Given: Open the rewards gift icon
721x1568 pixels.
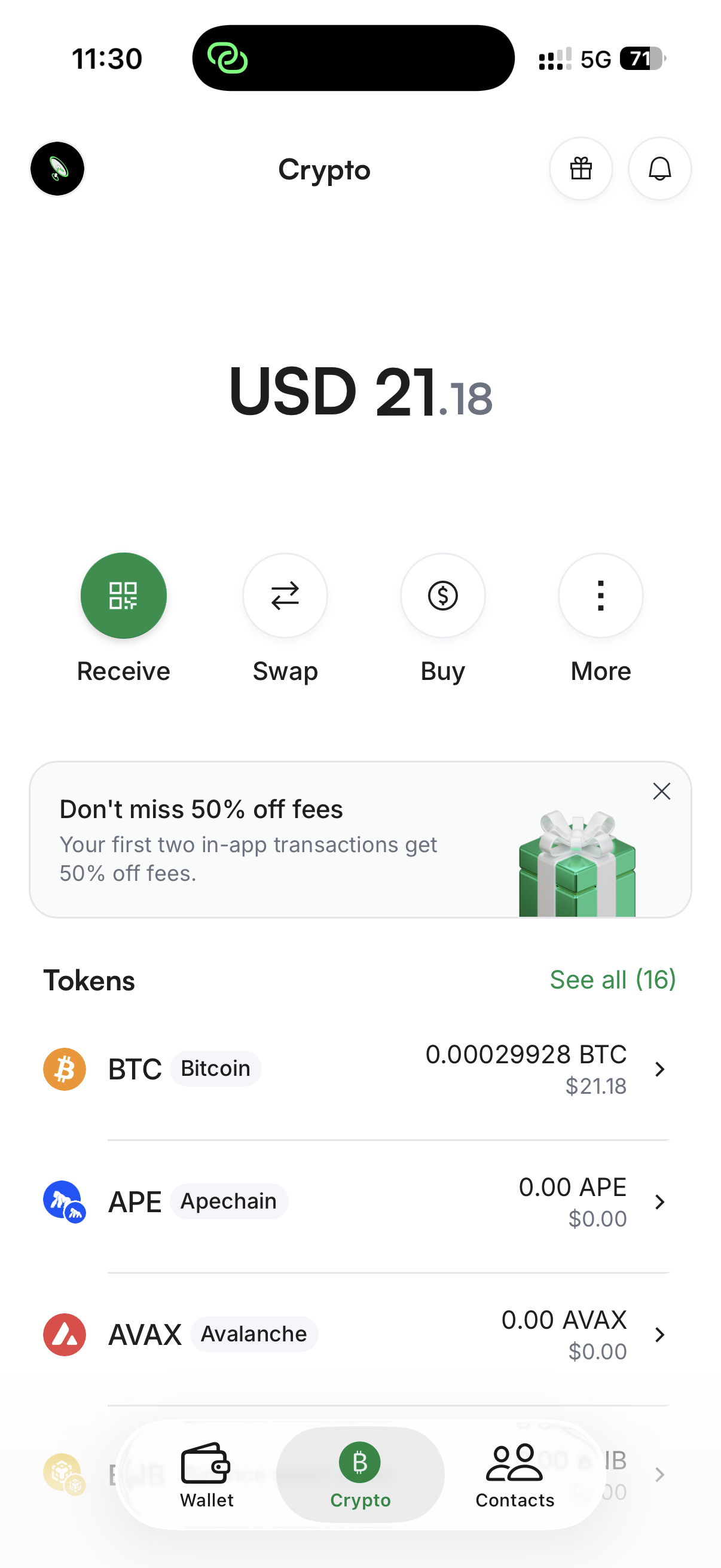Looking at the screenshot, I should click(x=581, y=169).
